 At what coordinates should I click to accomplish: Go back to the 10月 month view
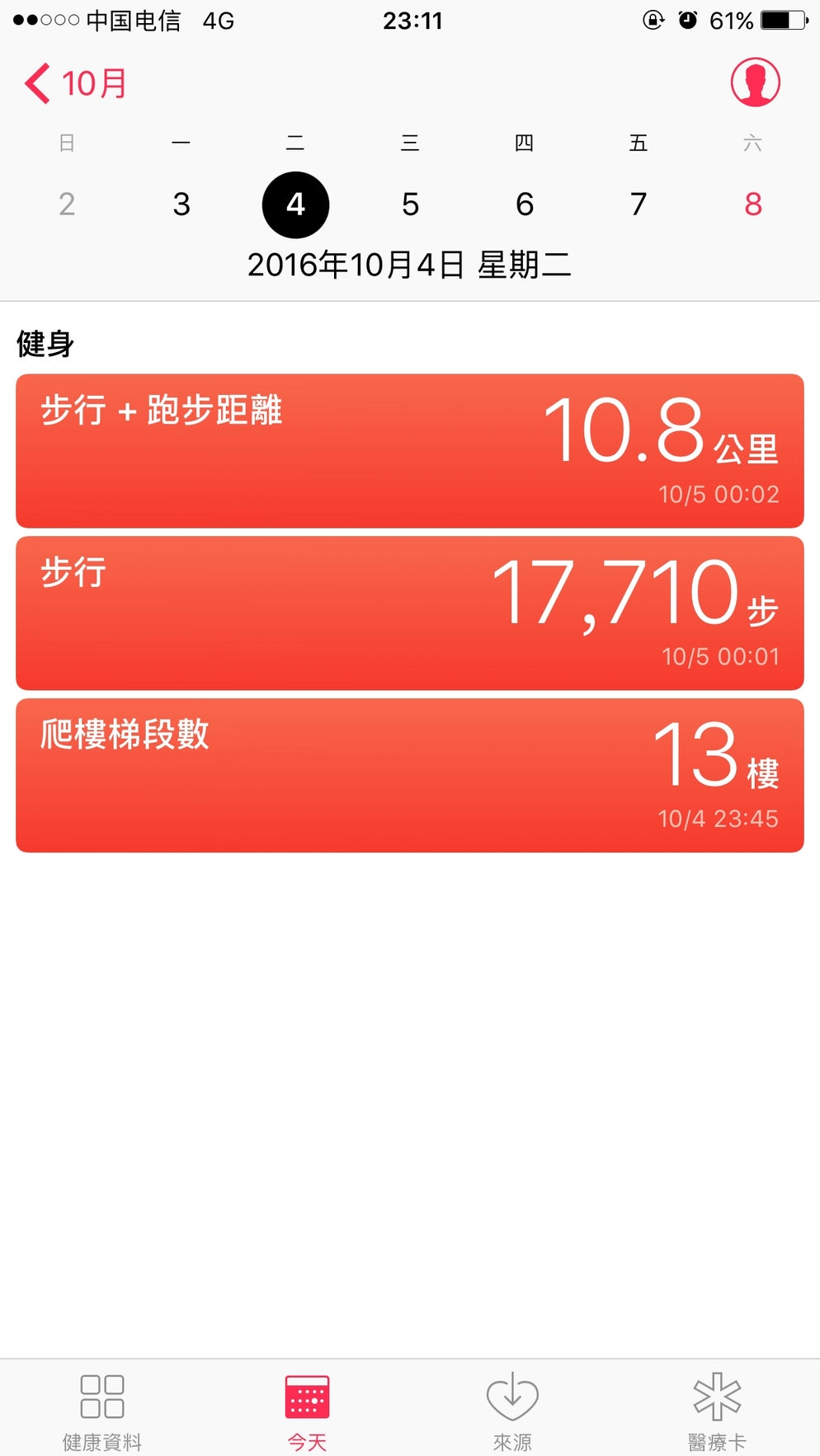76,83
